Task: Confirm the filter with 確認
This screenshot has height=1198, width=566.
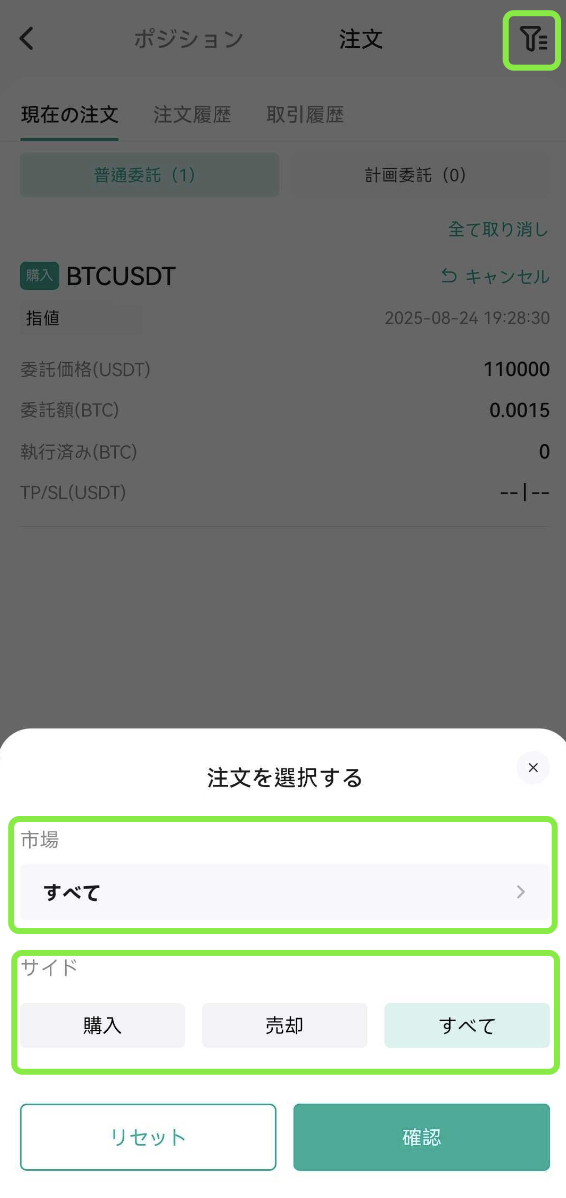Action: pyautogui.click(x=422, y=1137)
